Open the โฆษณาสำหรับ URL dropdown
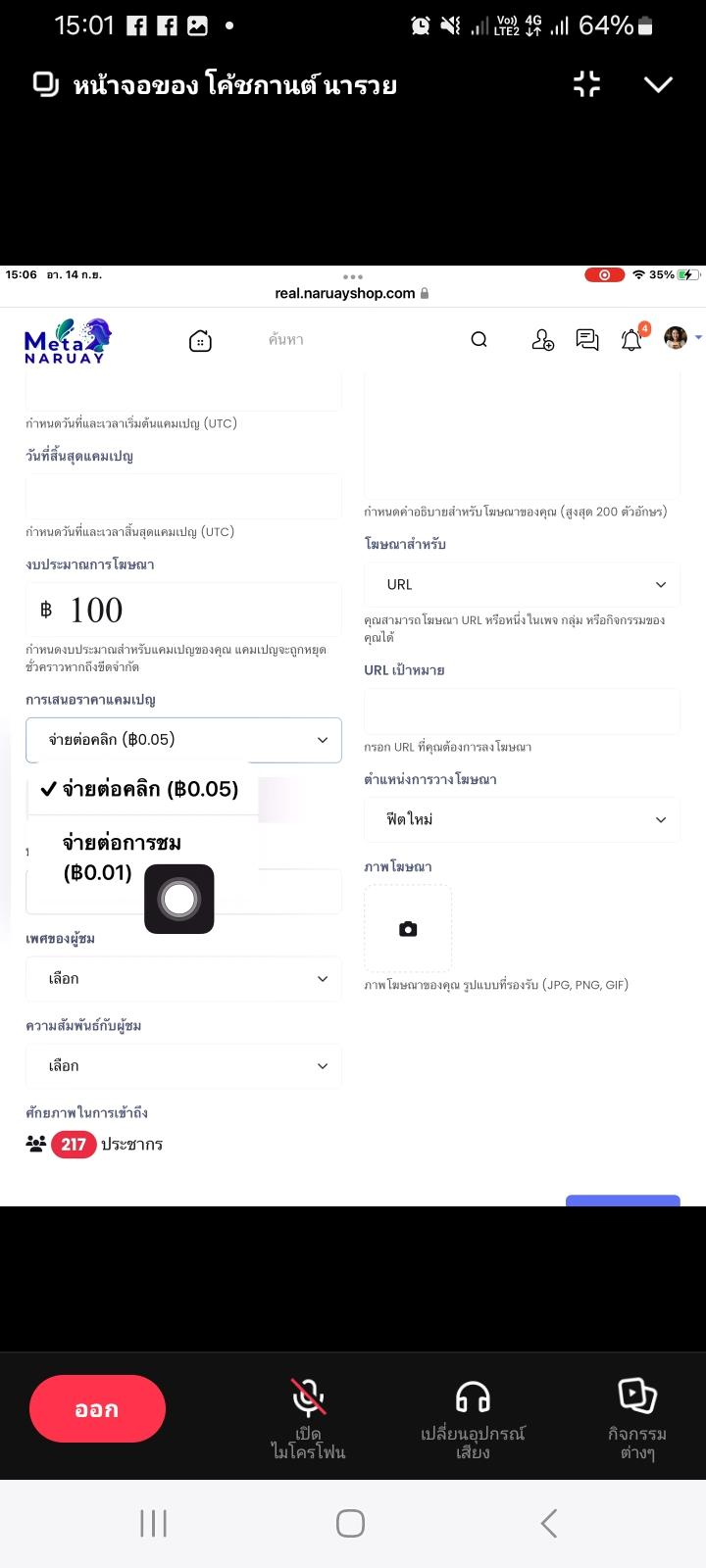Screen dimensions: 706x1568 pyautogui.click(x=522, y=584)
